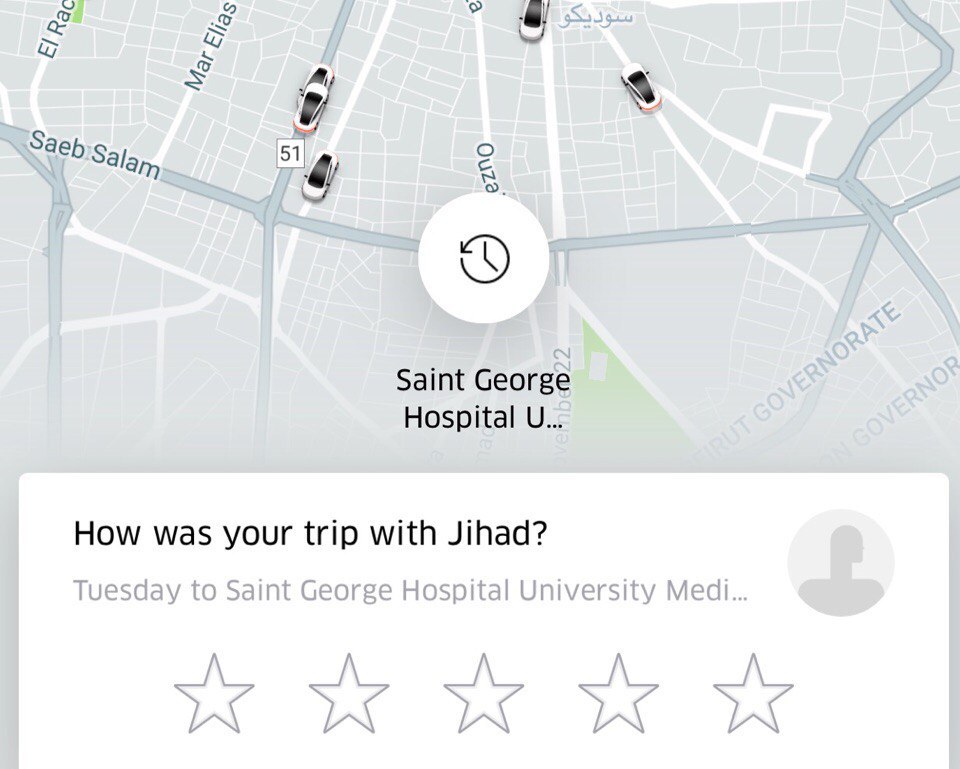
Task: Rate the trip with Jihad one star
Action: pos(214,694)
